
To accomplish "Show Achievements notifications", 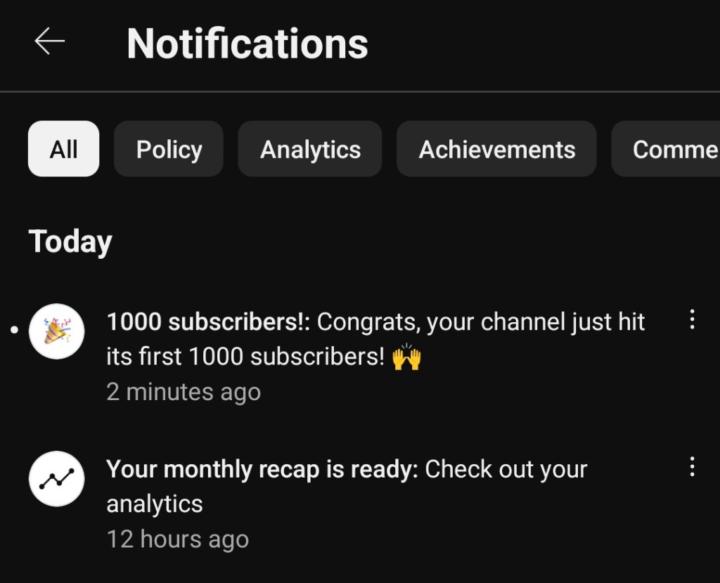I will [496, 149].
